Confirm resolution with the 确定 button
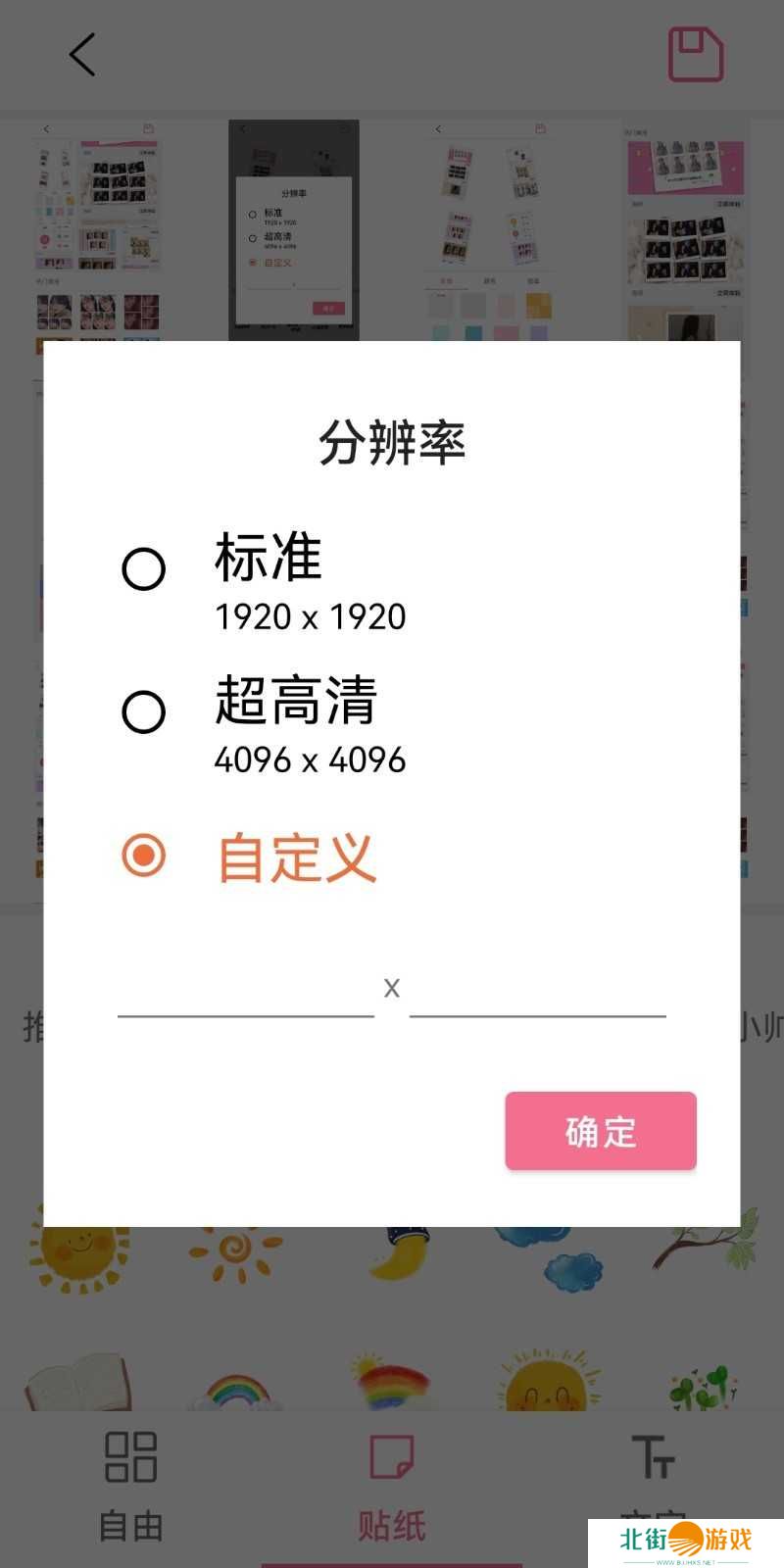784x1568 pixels. (600, 1131)
